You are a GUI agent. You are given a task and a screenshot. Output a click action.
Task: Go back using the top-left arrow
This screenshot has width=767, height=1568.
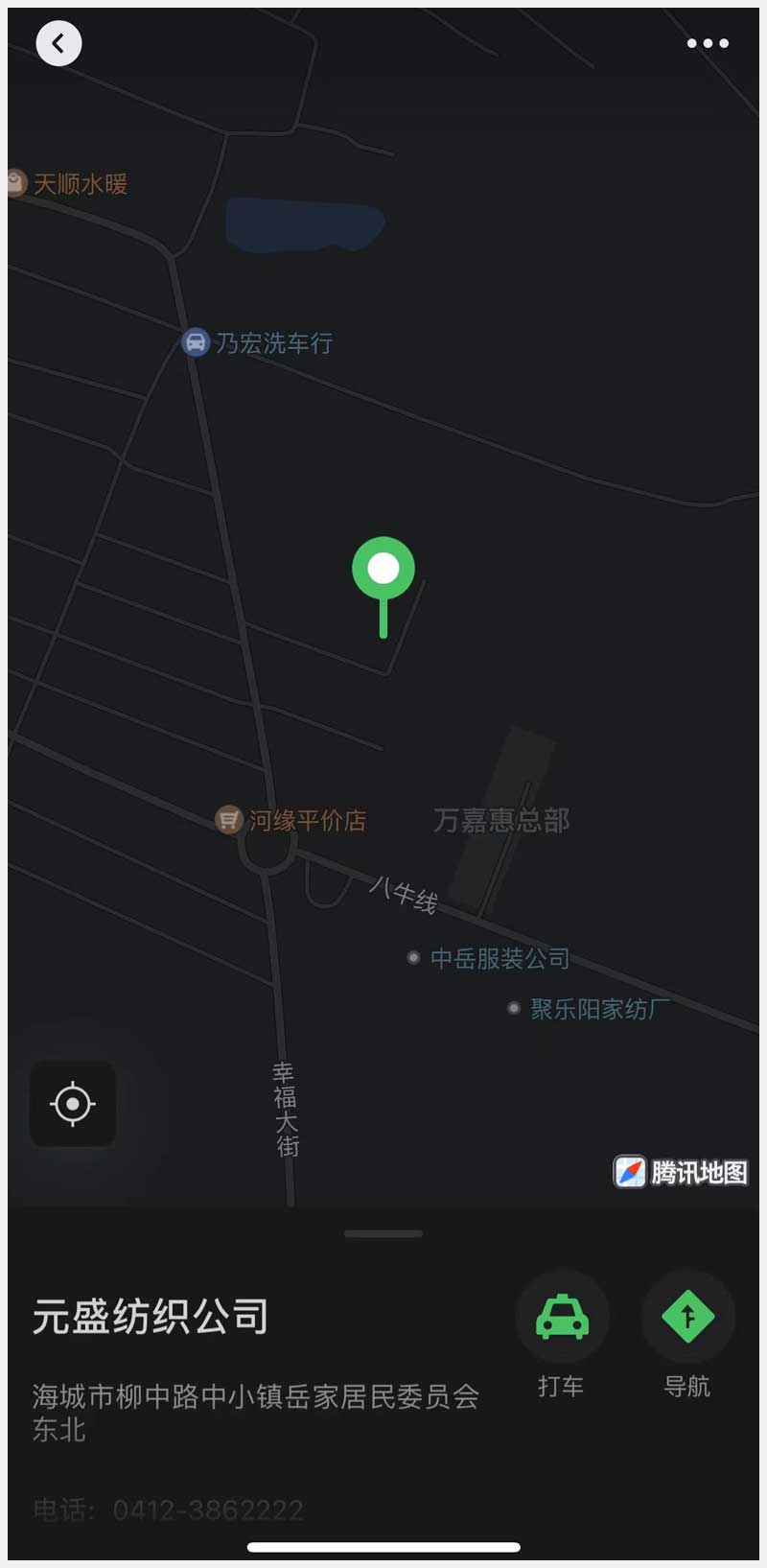[x=58, y=43]
